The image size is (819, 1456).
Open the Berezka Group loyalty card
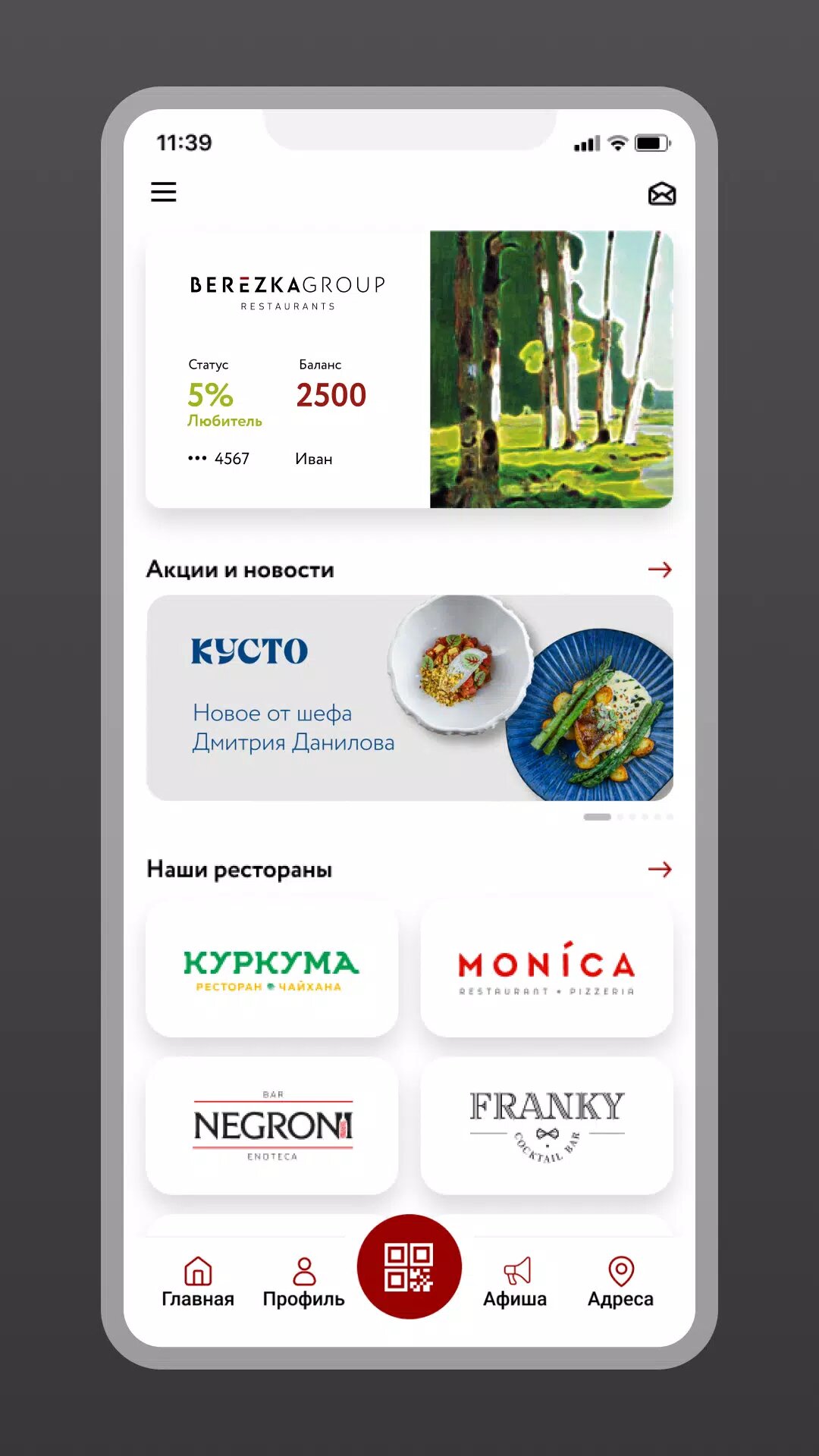point(409,369)
